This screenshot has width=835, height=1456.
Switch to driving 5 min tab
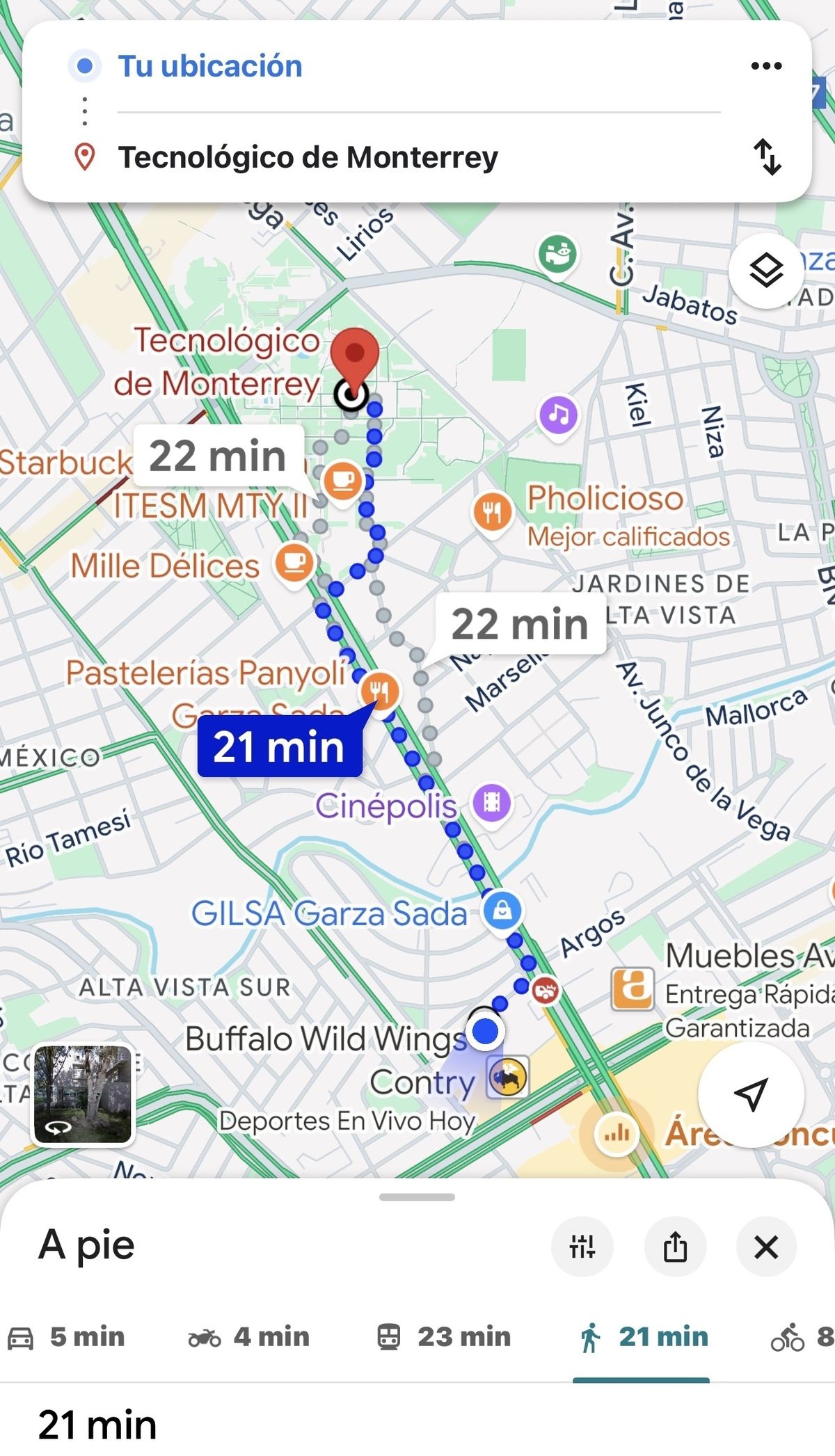click(67, 1336)
